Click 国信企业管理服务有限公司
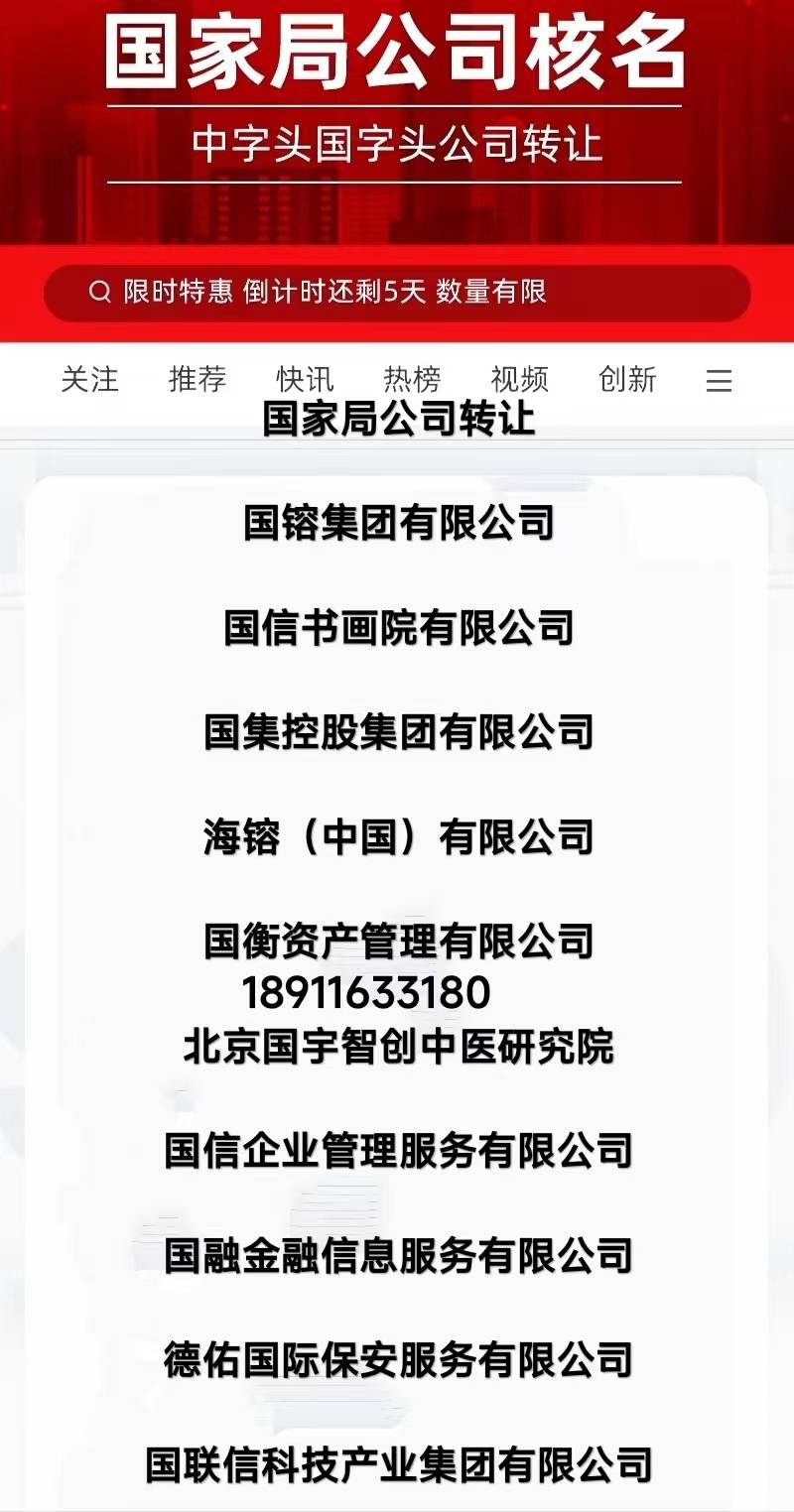 pos(397,1151)
